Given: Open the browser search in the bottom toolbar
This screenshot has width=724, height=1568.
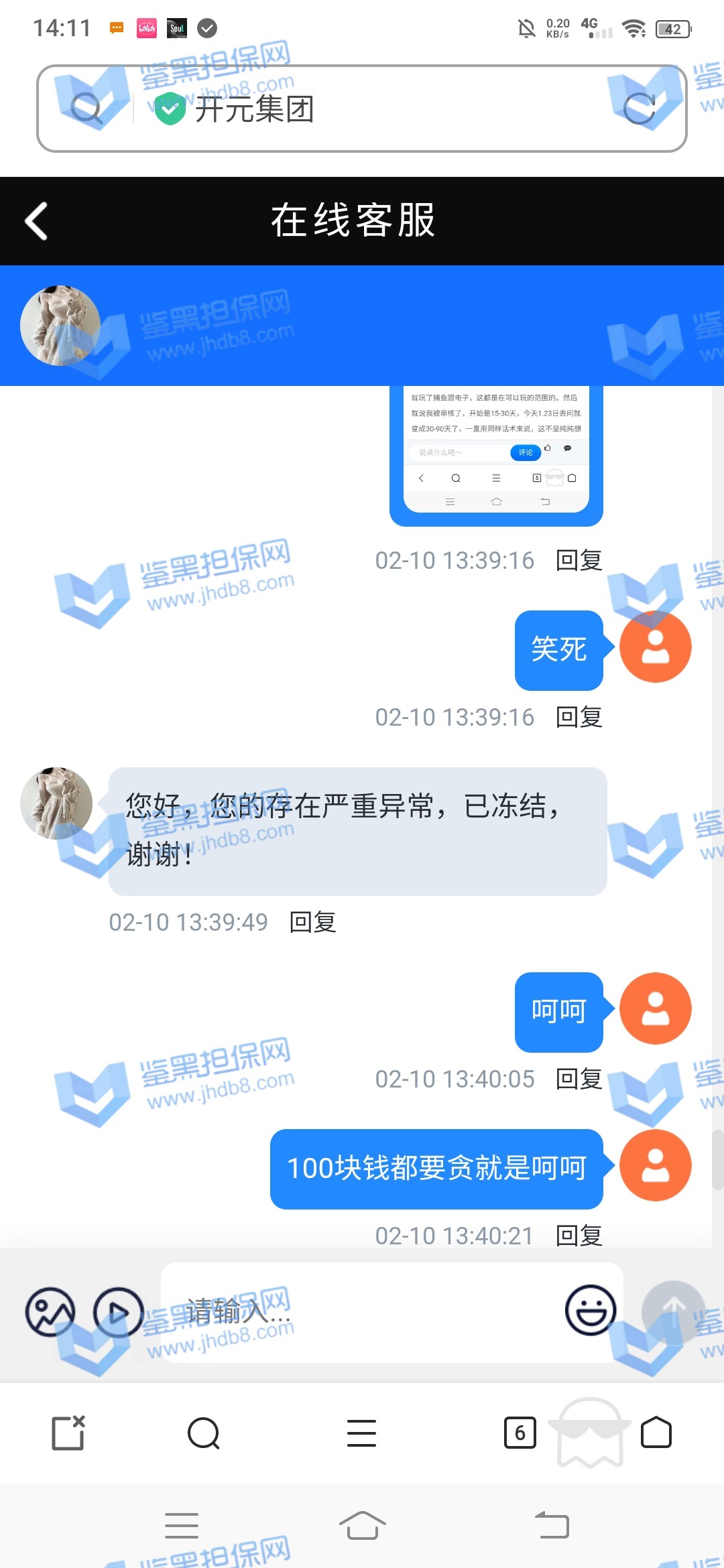Looking at the screenshot, I should [204, 1433].
